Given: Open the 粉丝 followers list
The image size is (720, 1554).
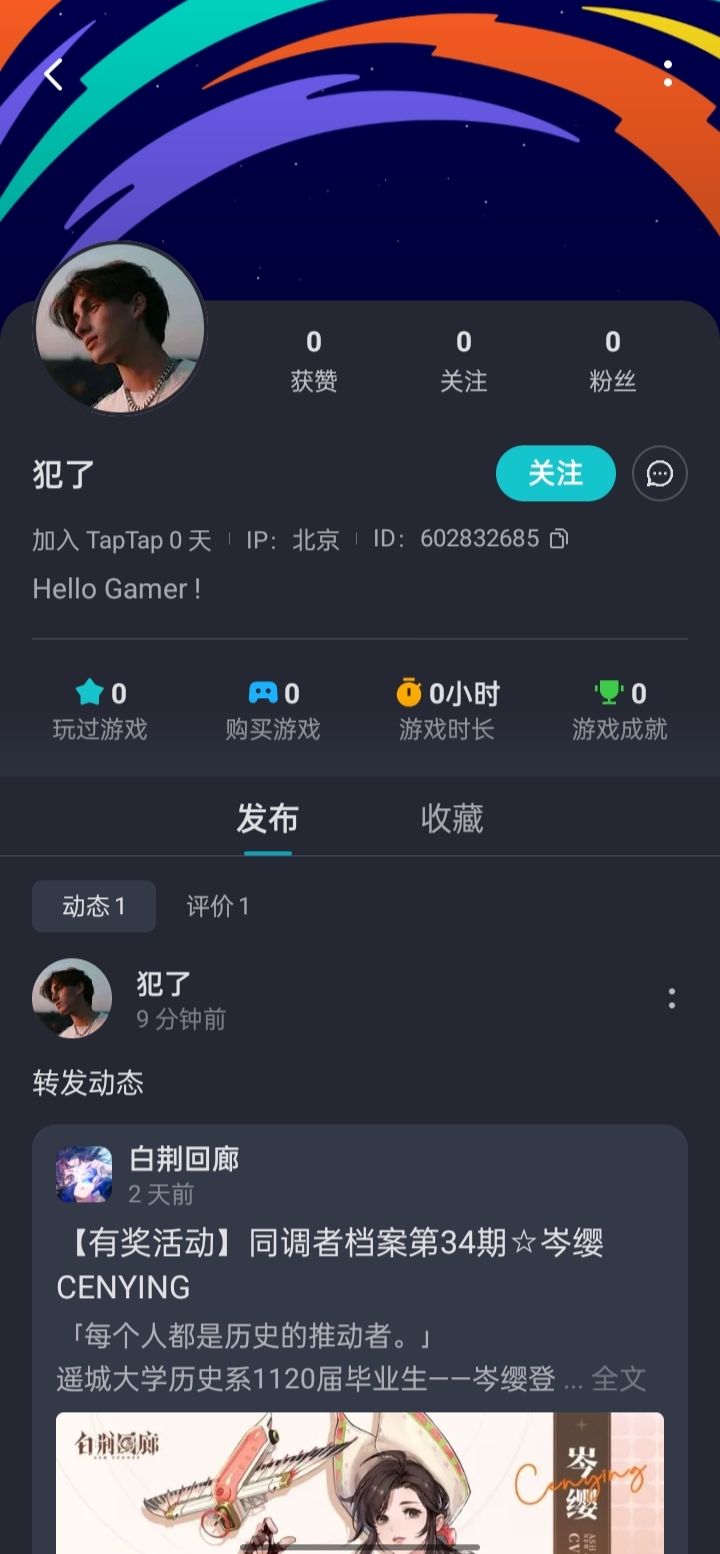Looking at the screenshot, I should (612, 361).
